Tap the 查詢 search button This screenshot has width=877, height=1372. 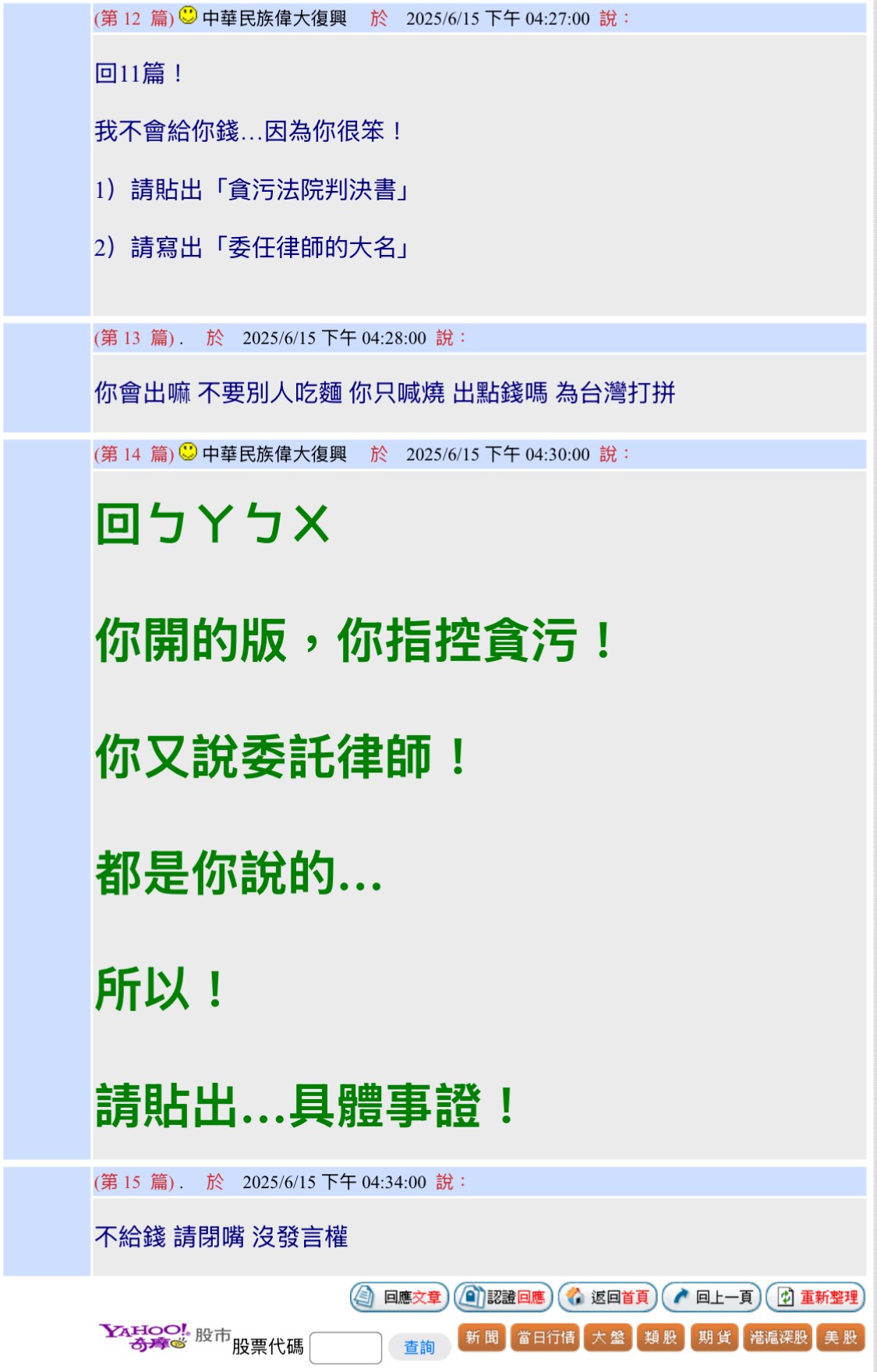[419, 1348]
